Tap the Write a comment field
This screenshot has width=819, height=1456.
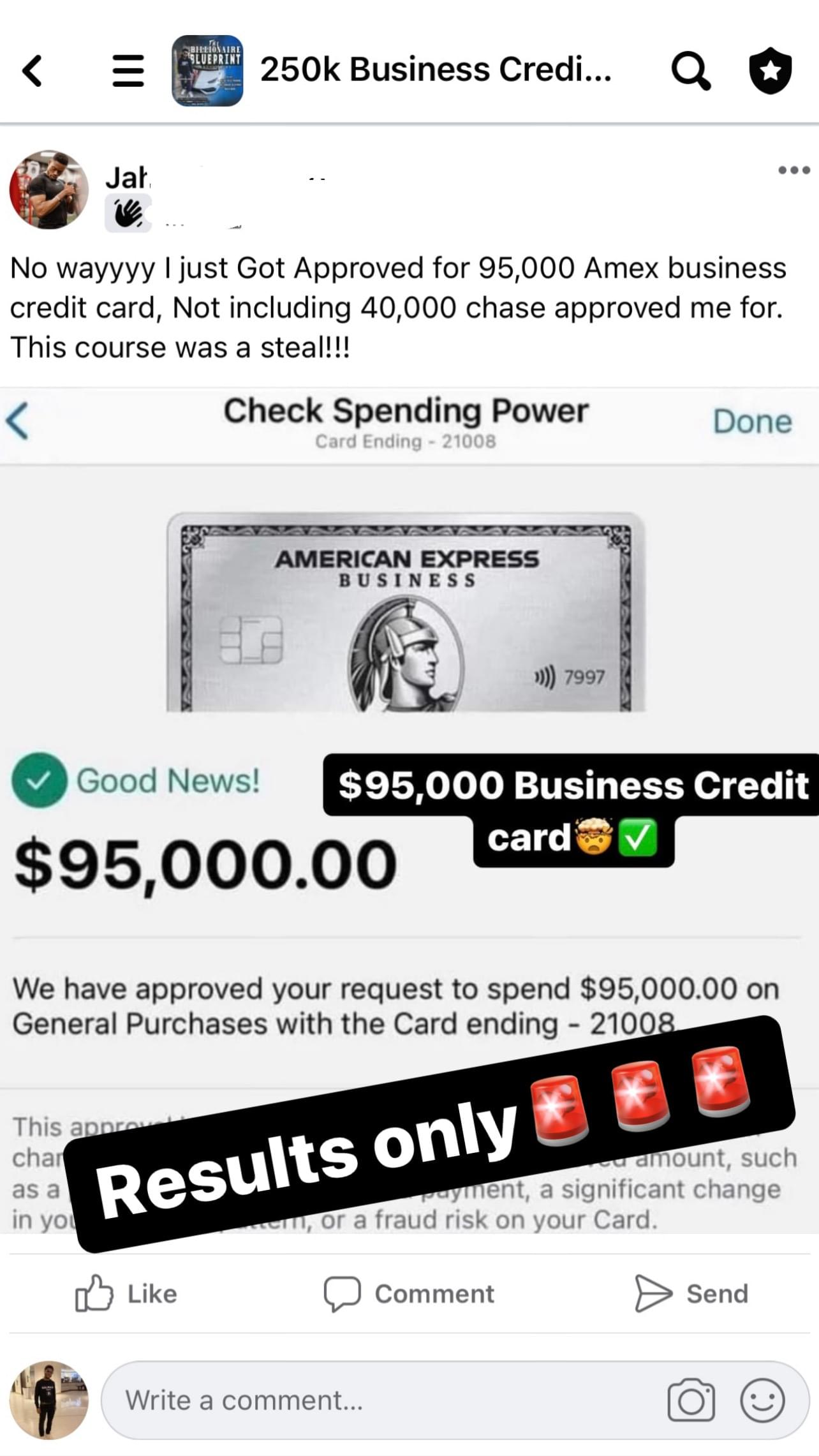(383, 1400)
